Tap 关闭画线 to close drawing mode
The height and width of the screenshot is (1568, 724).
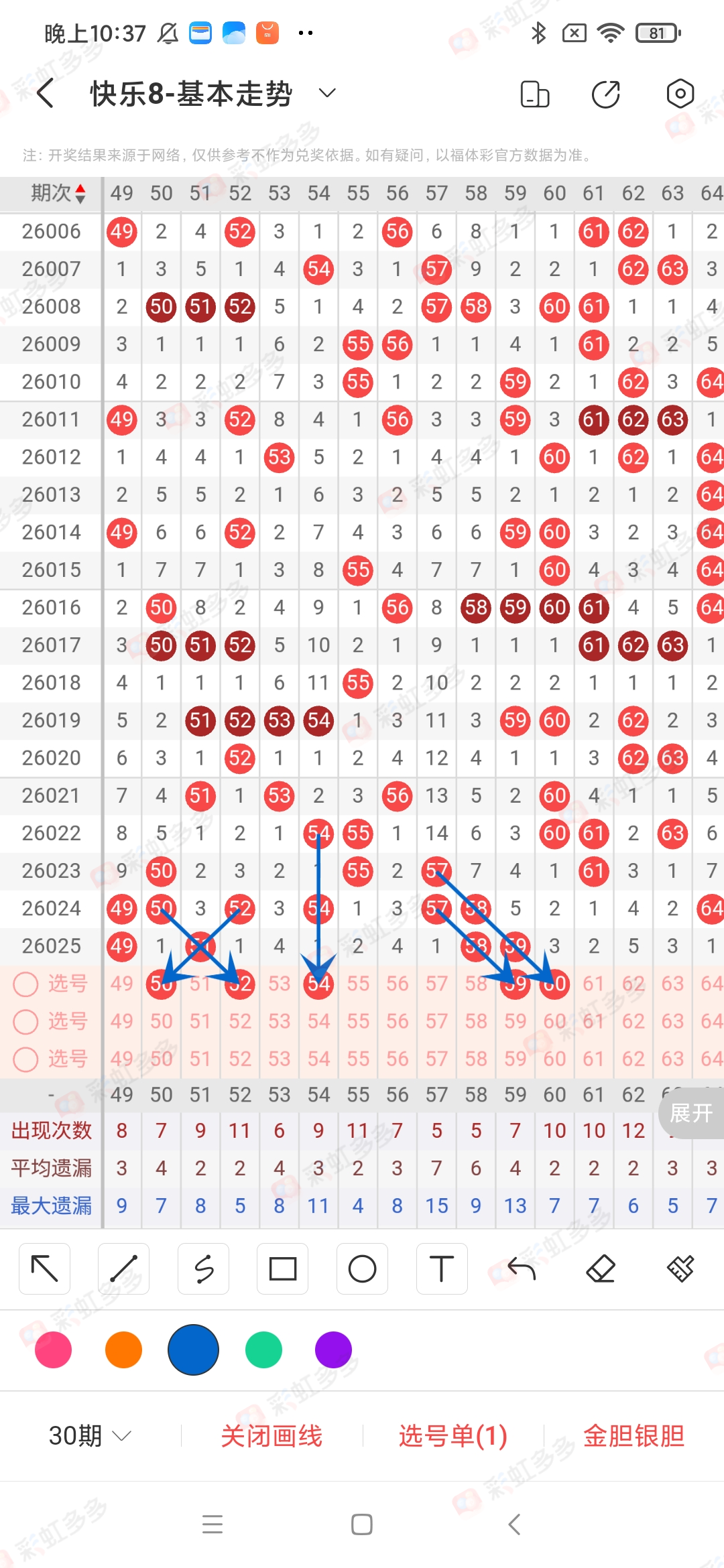273,1435
